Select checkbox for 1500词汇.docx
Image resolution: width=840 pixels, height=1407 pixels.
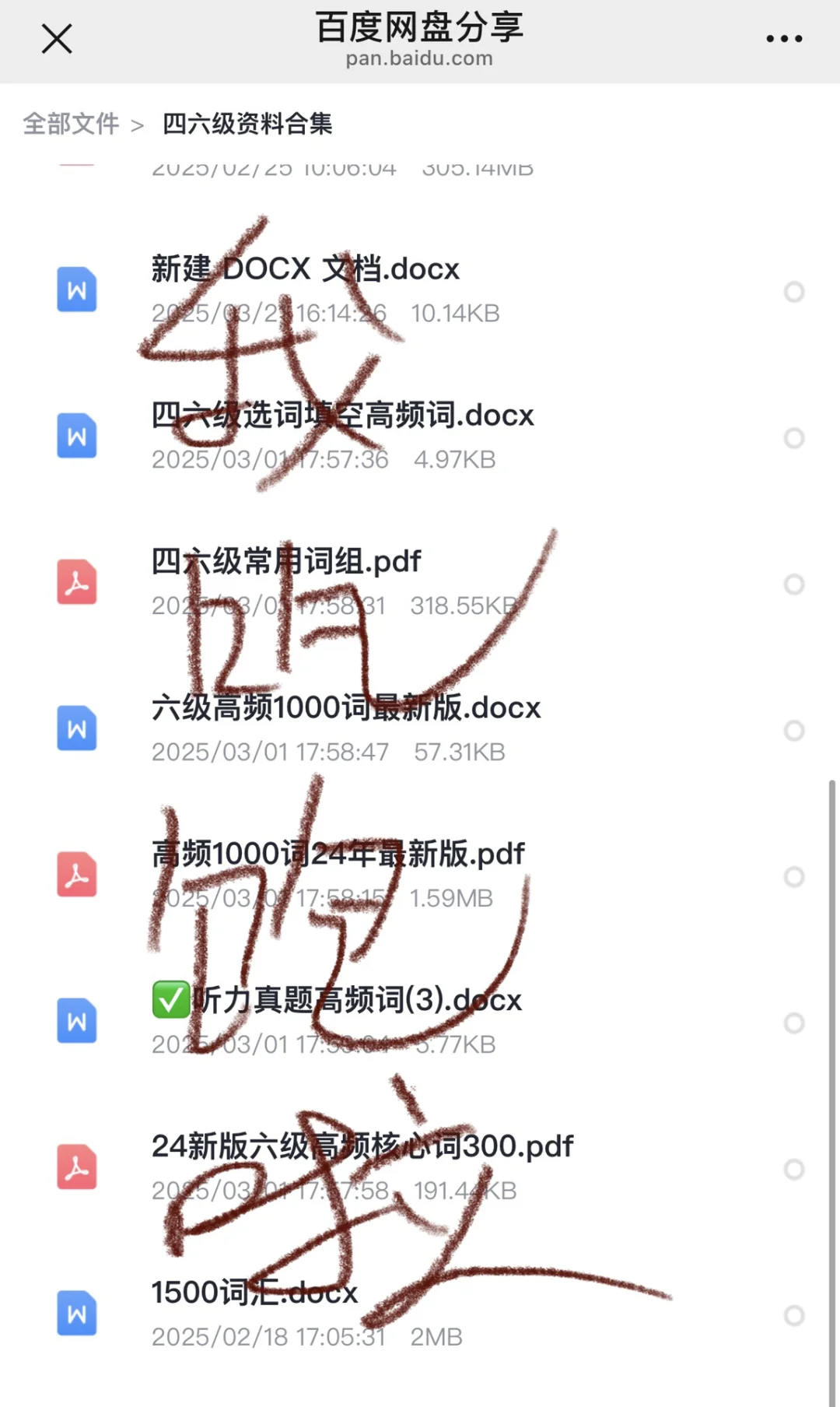[x=793, y=1316]
